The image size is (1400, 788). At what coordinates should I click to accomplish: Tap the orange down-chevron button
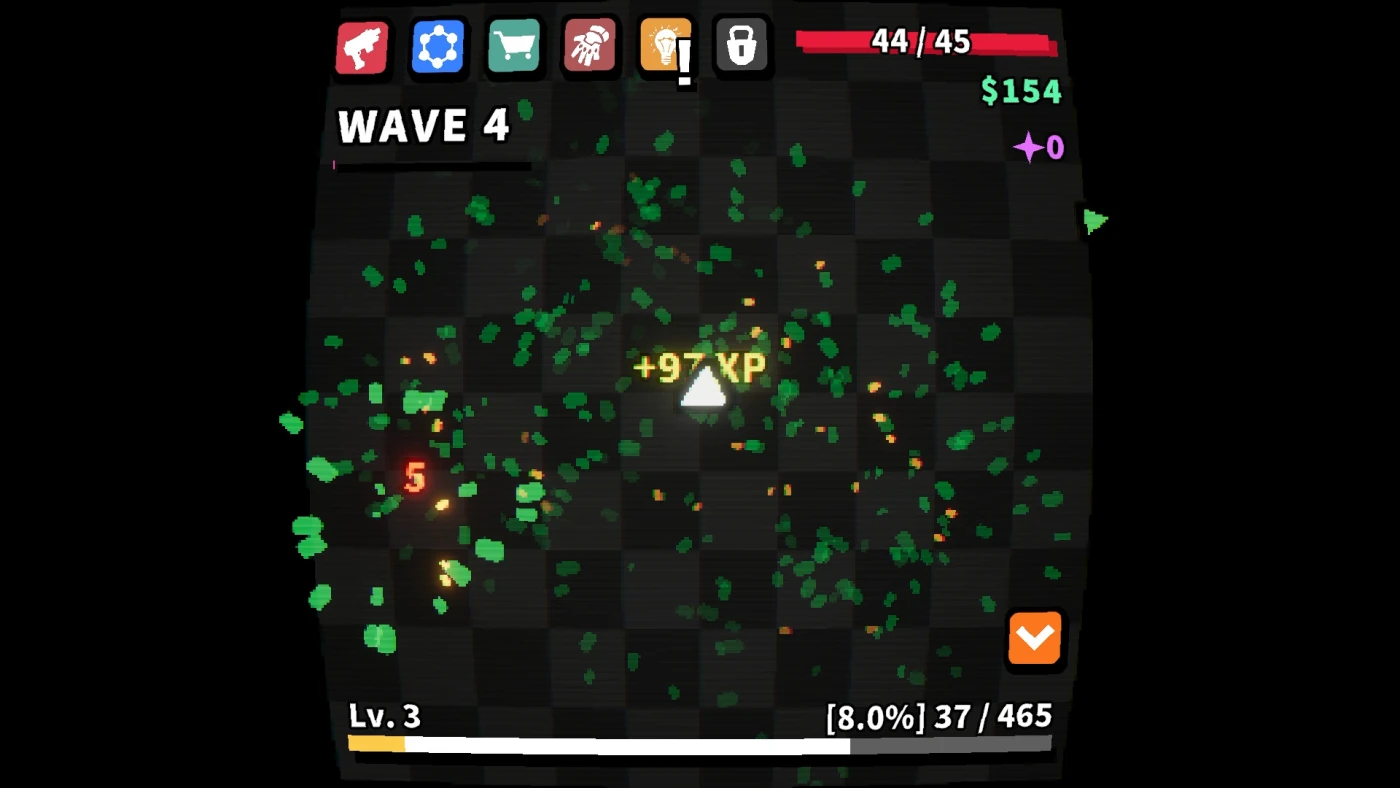point(1034,638)
